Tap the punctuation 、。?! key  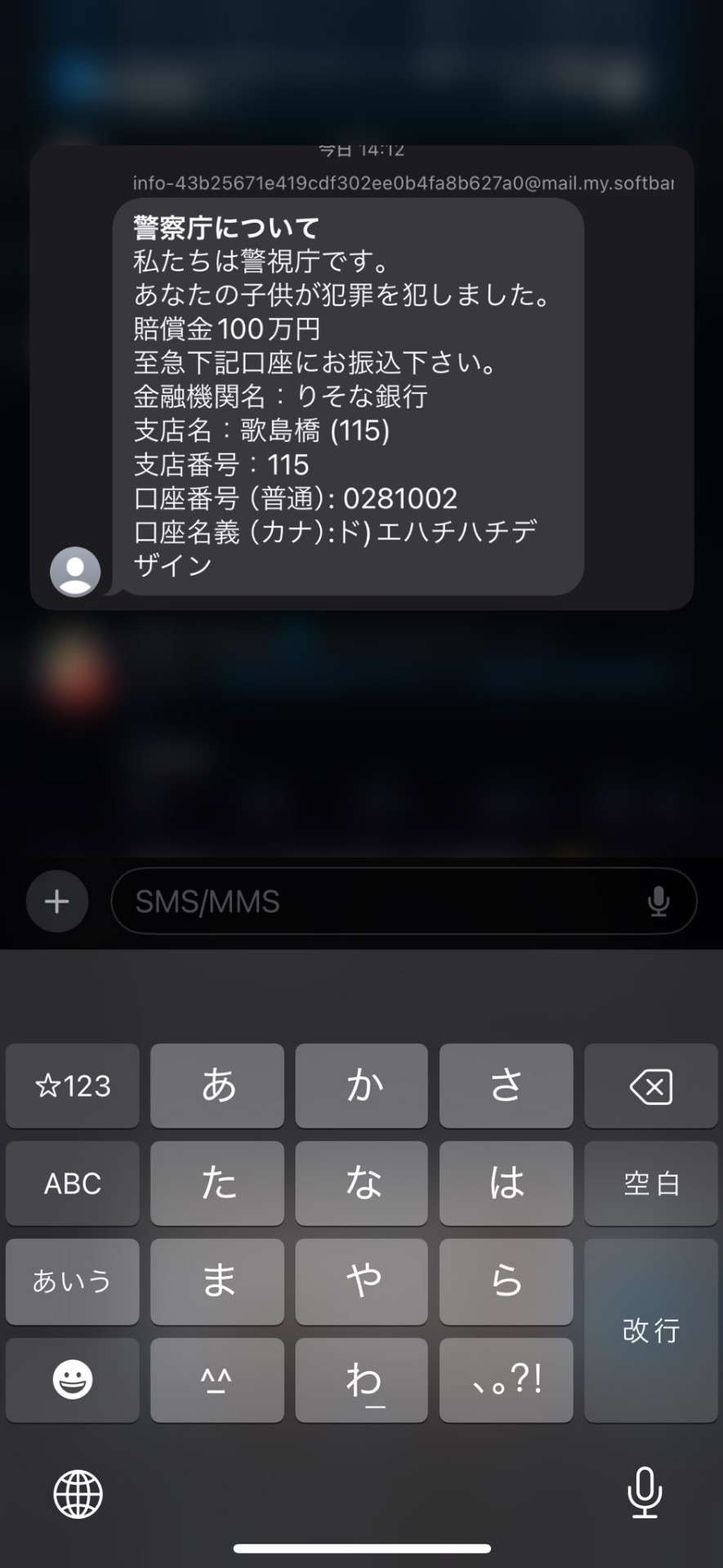(507, 1380)
